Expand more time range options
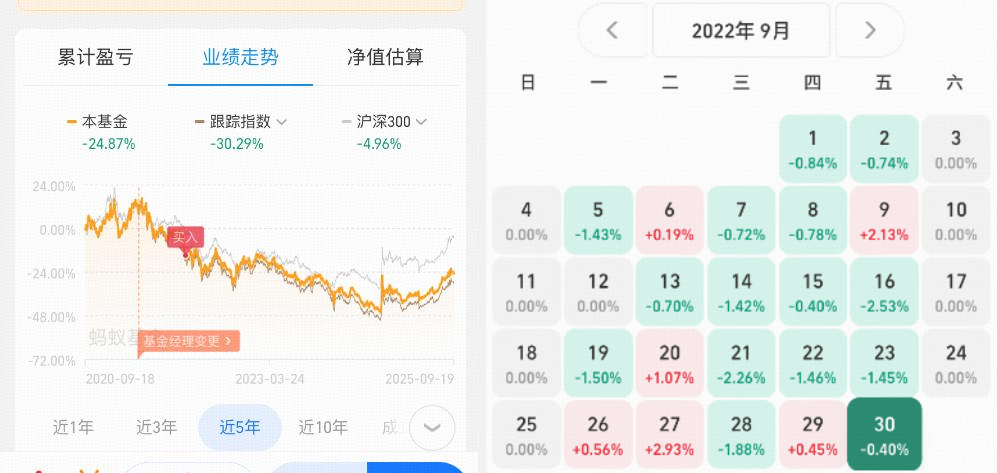Screen dimensions: 997x473 (x=432, y=427)
